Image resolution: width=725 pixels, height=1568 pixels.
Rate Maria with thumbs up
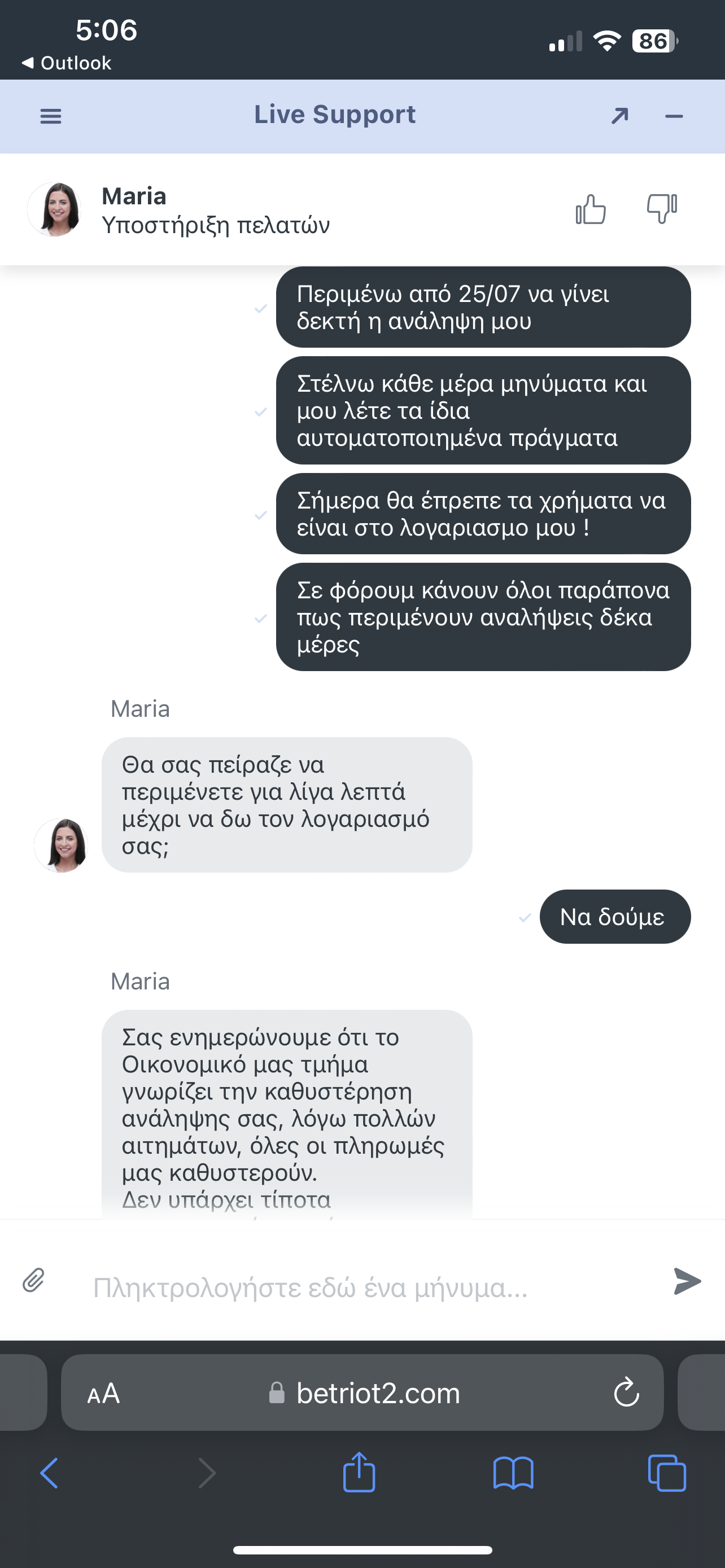click(x=591, y=209)
